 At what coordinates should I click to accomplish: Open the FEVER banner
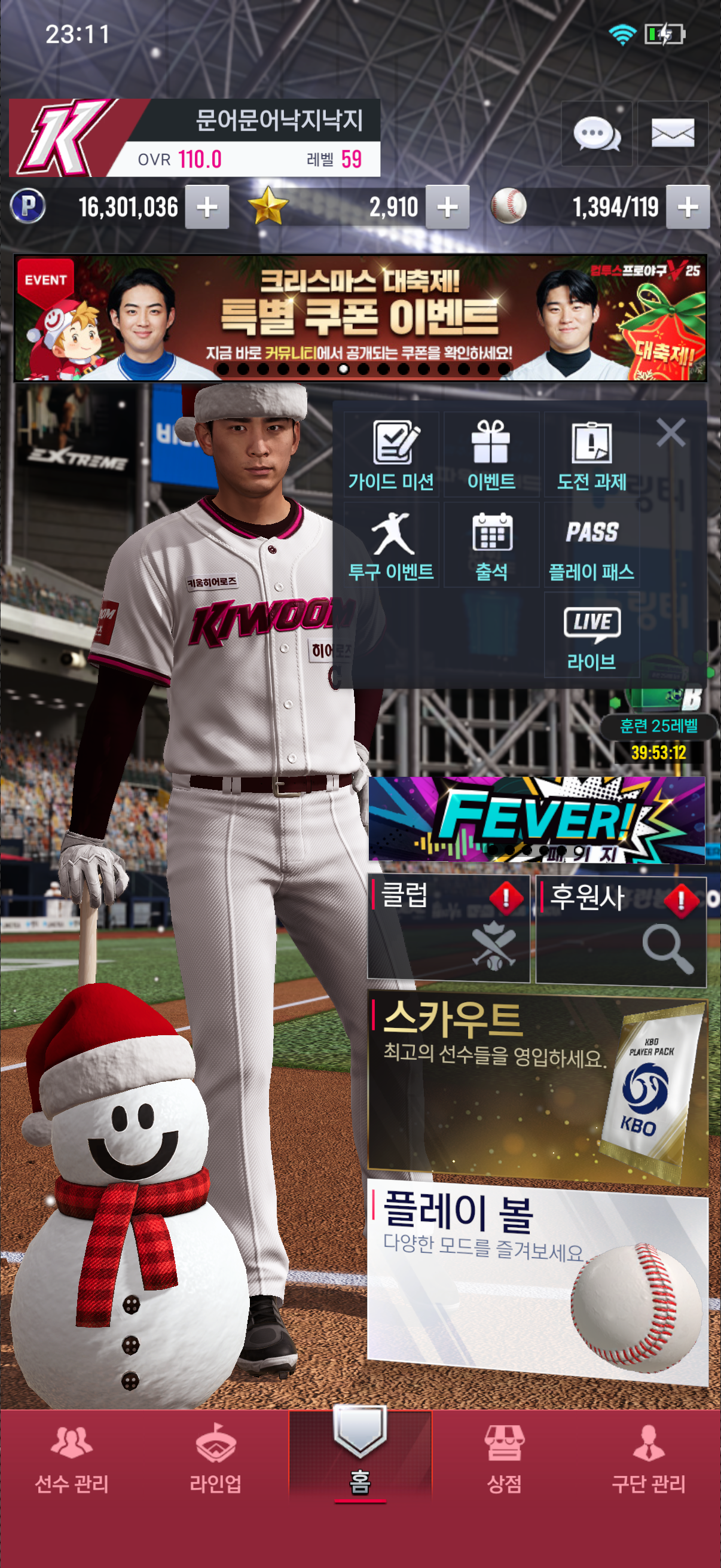click(x=537, y=819)
